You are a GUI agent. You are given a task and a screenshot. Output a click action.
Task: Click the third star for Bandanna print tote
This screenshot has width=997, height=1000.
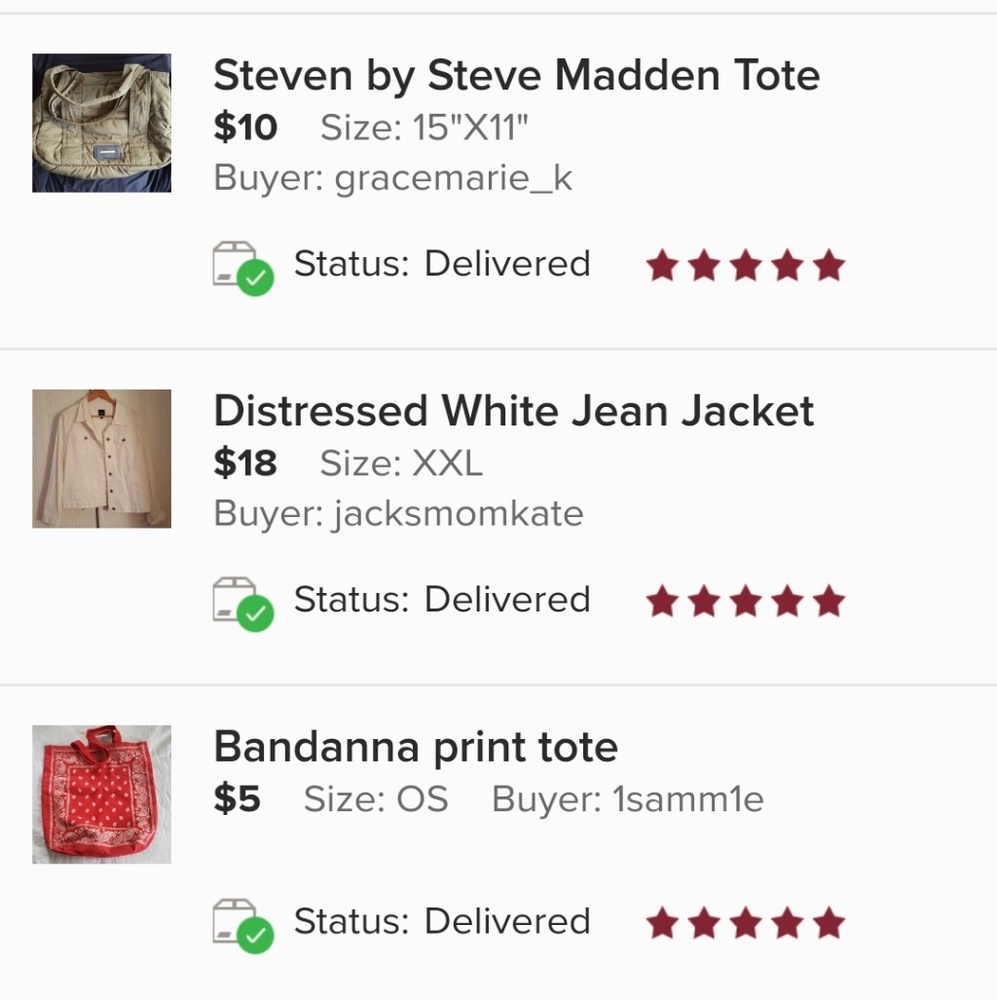point(745,921)
